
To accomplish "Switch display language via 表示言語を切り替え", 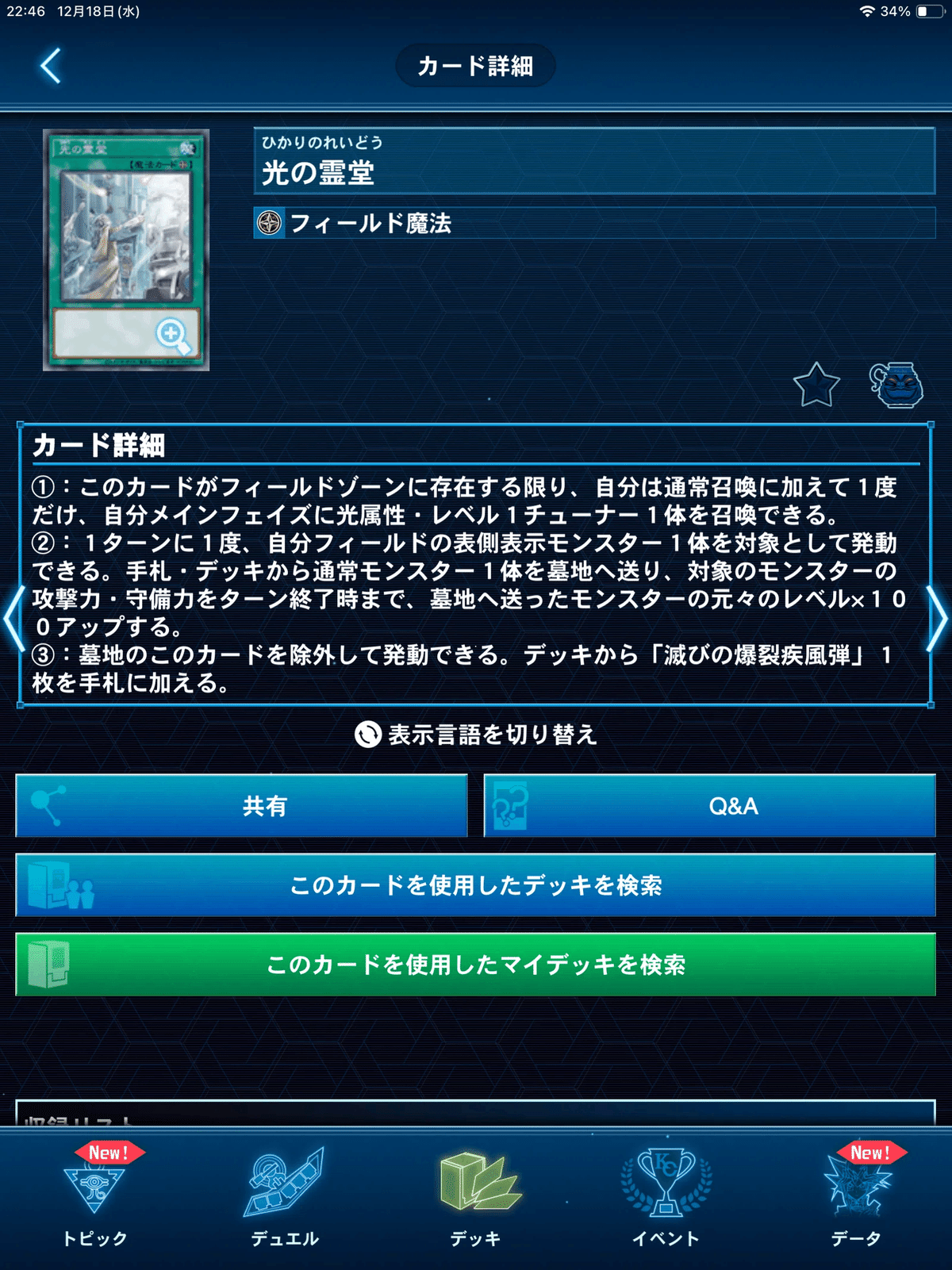I will (476, 735).
